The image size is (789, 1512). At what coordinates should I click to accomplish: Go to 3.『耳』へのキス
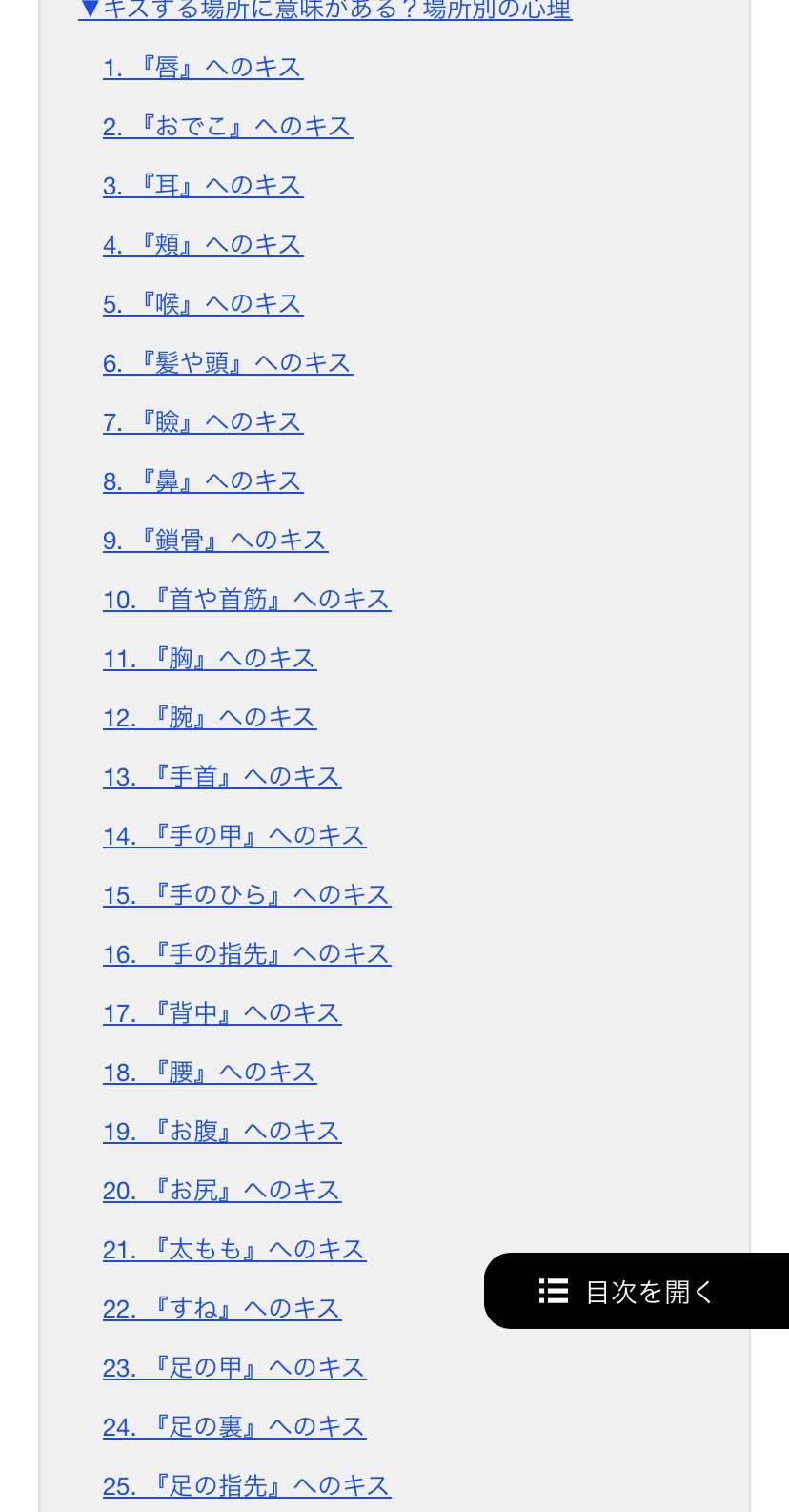pyautogui.click(x=203, y=186)
